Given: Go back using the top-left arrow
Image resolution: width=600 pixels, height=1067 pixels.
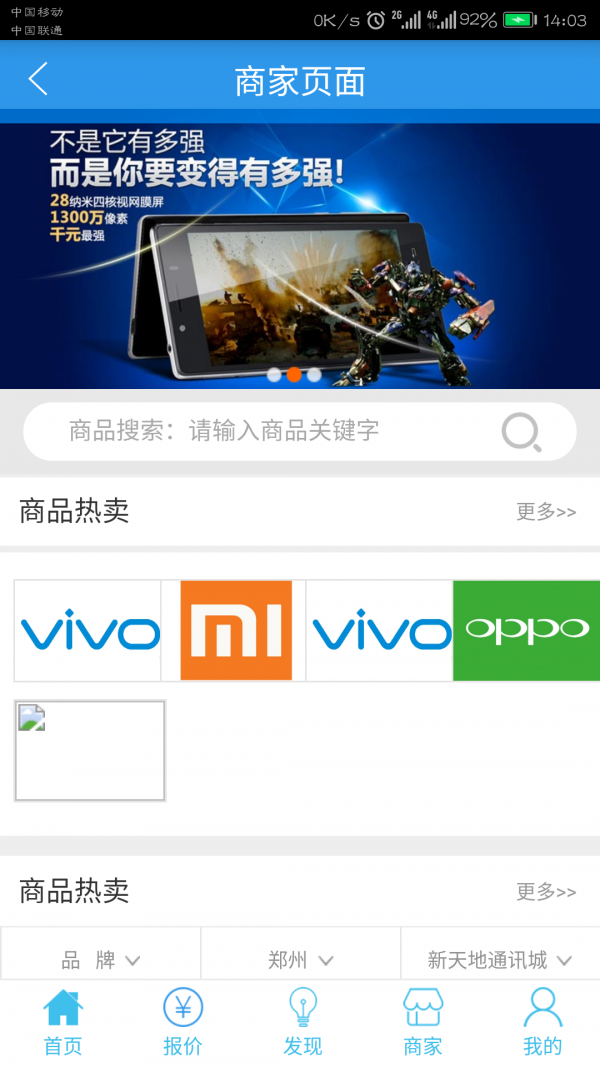Looking at the screenshot, I should (x=38, y=79).
